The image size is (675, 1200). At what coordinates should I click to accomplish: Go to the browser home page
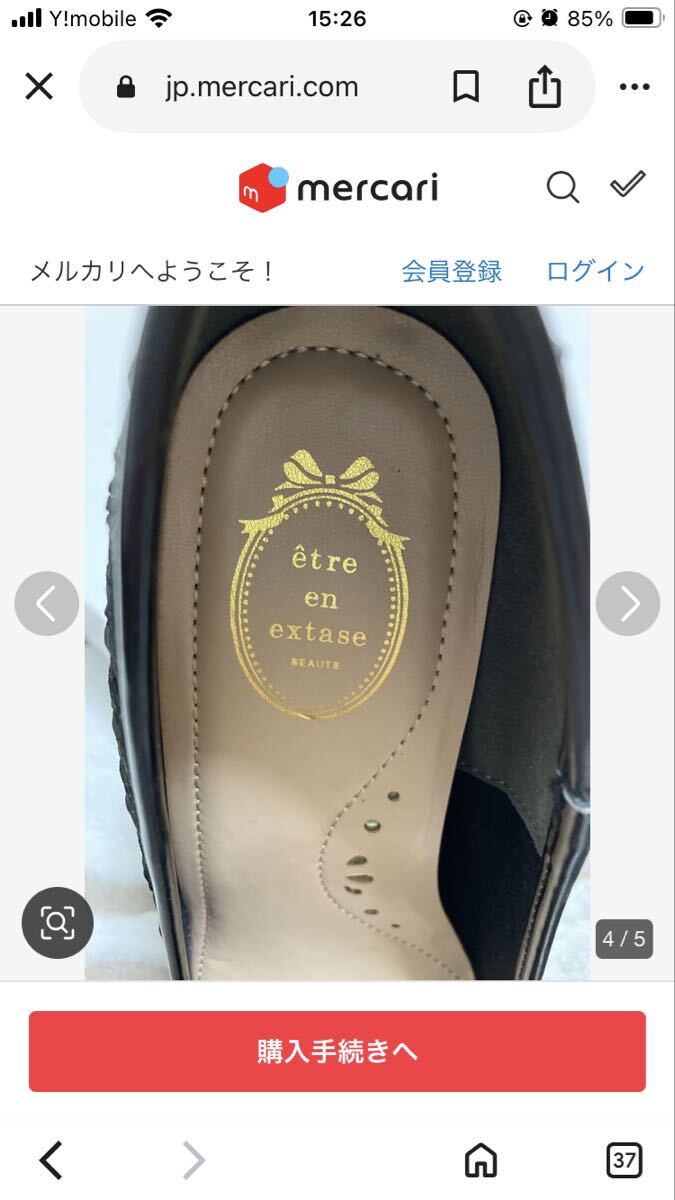tap(481, 1160)
